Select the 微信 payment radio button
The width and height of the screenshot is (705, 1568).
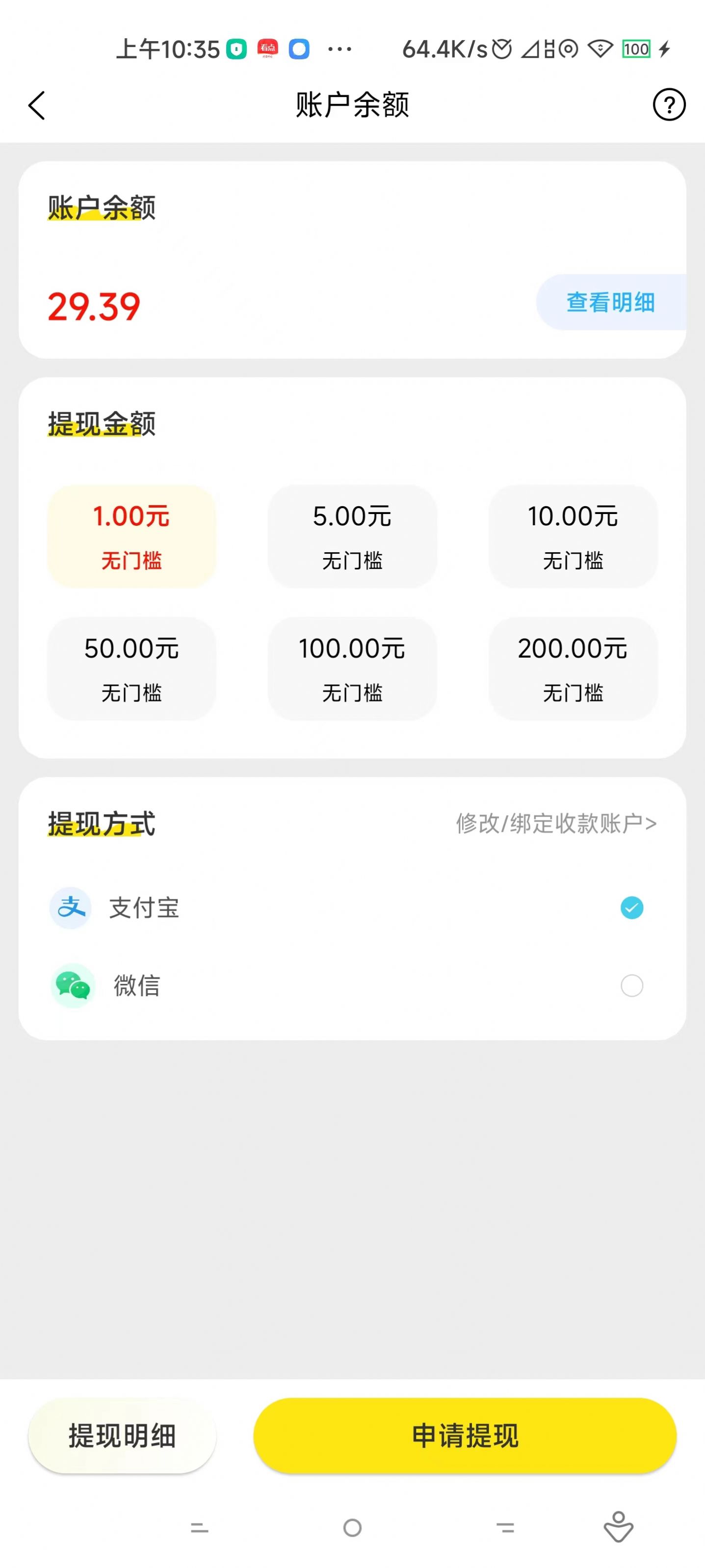point(632,985)
